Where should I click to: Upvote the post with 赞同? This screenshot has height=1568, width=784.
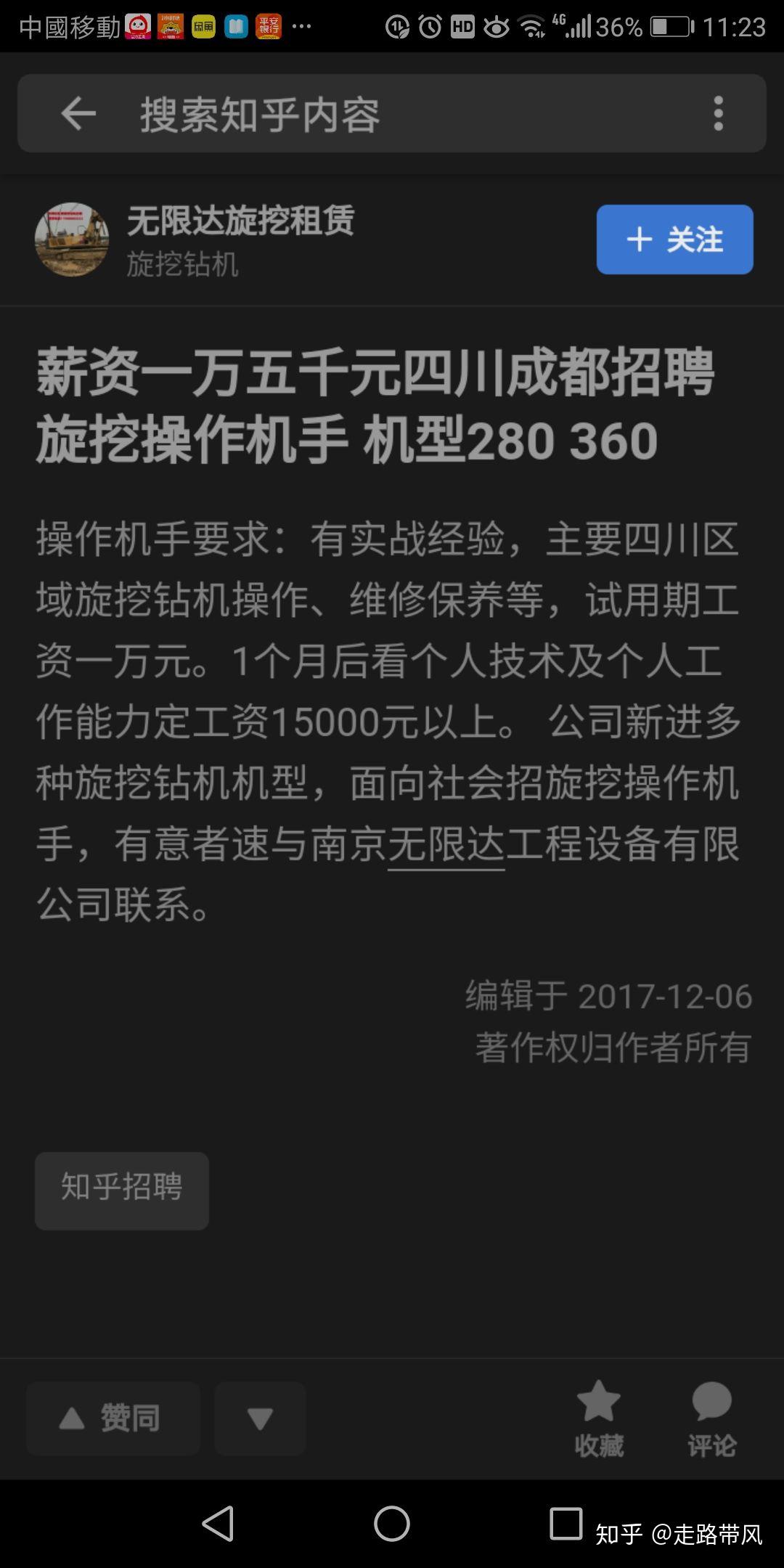[x=113, y=1418]
